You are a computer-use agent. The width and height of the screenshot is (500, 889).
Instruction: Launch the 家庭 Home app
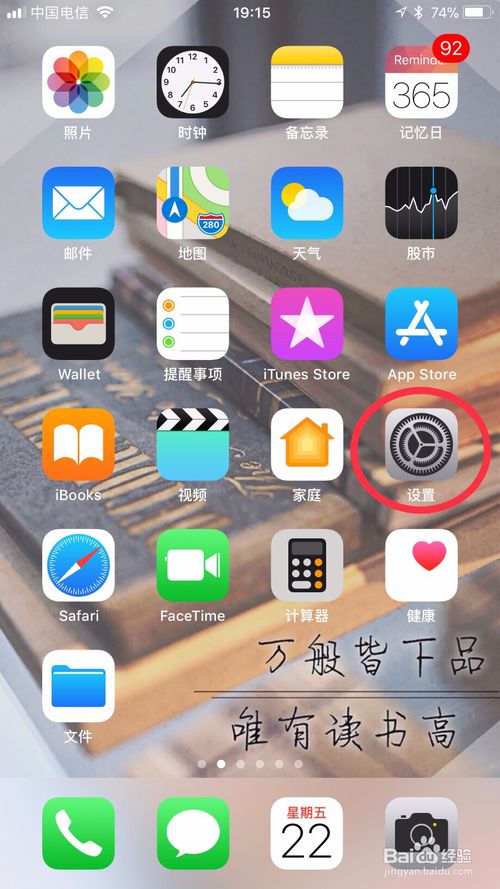tap(307, 444)
